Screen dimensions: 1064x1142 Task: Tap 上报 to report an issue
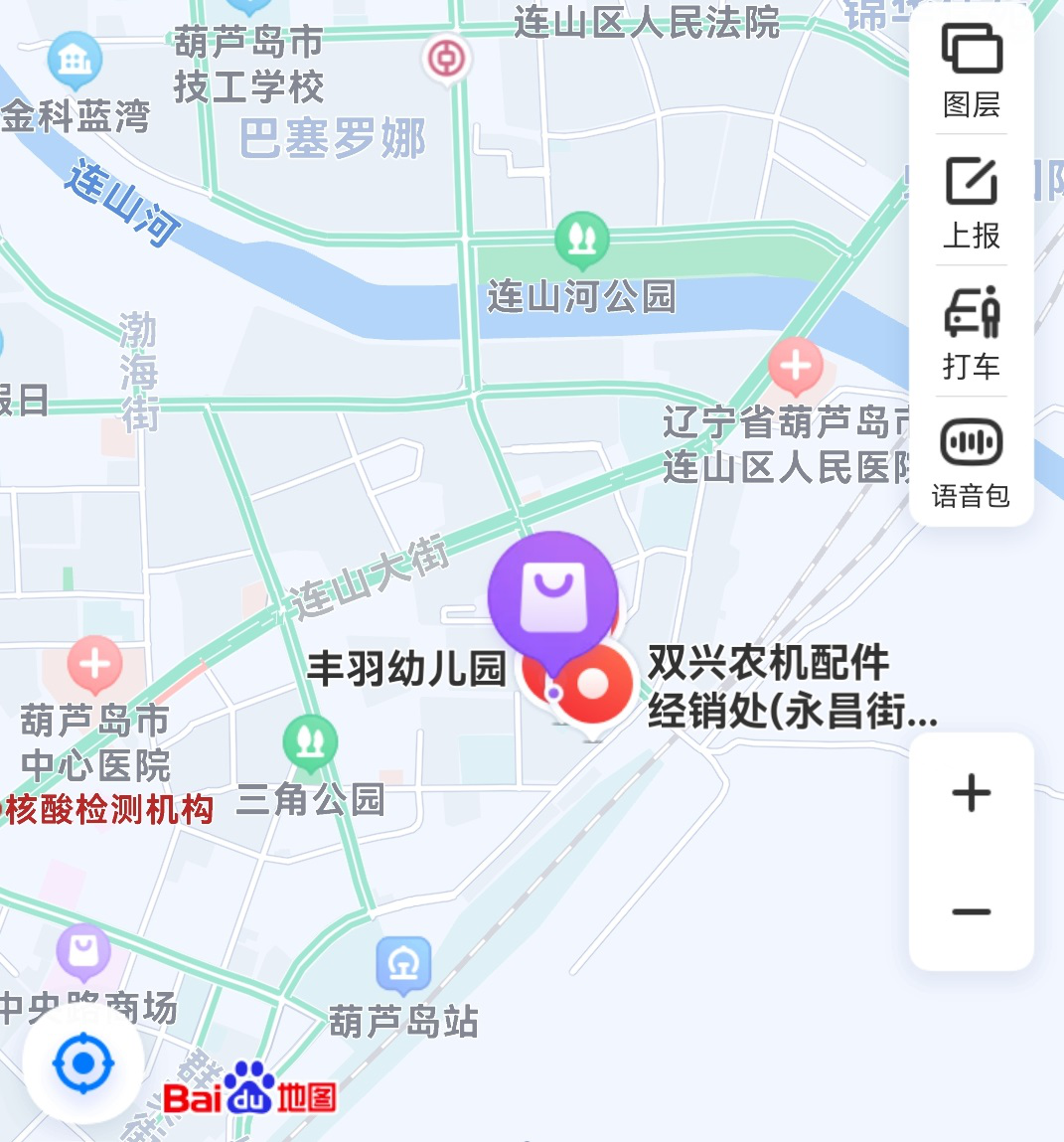pyautogui.click(x=971, y=203)
